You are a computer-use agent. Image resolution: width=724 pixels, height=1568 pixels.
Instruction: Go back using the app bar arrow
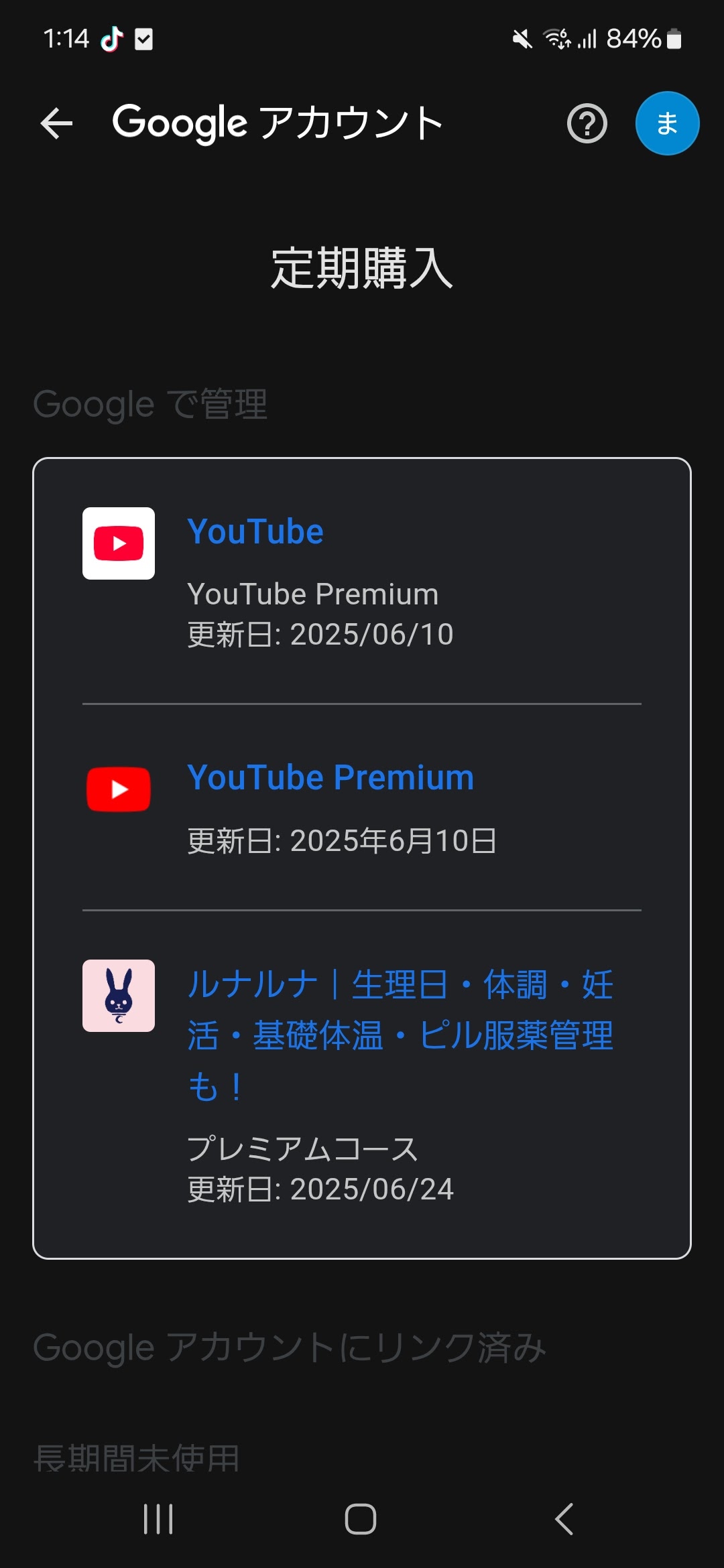(56, 124)
